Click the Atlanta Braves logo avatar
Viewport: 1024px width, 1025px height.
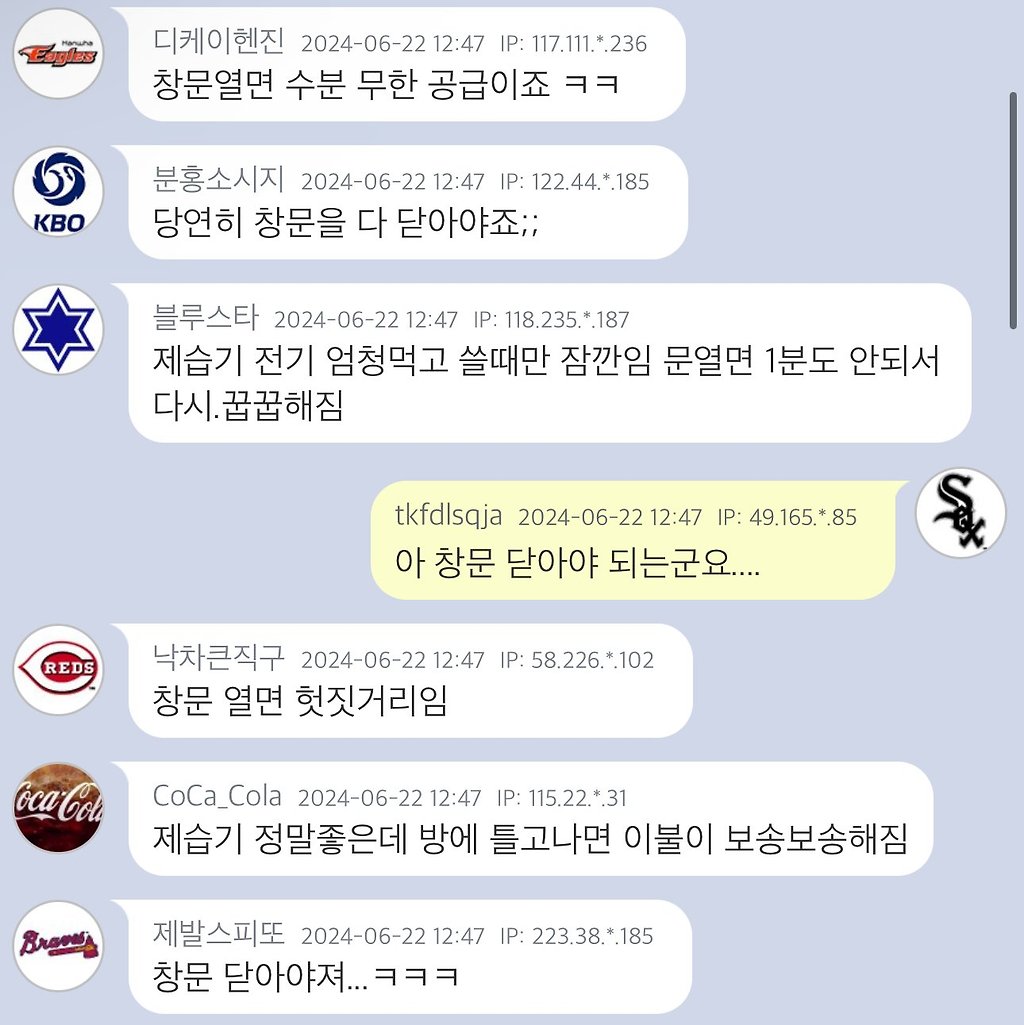click(x=57, y=947)
